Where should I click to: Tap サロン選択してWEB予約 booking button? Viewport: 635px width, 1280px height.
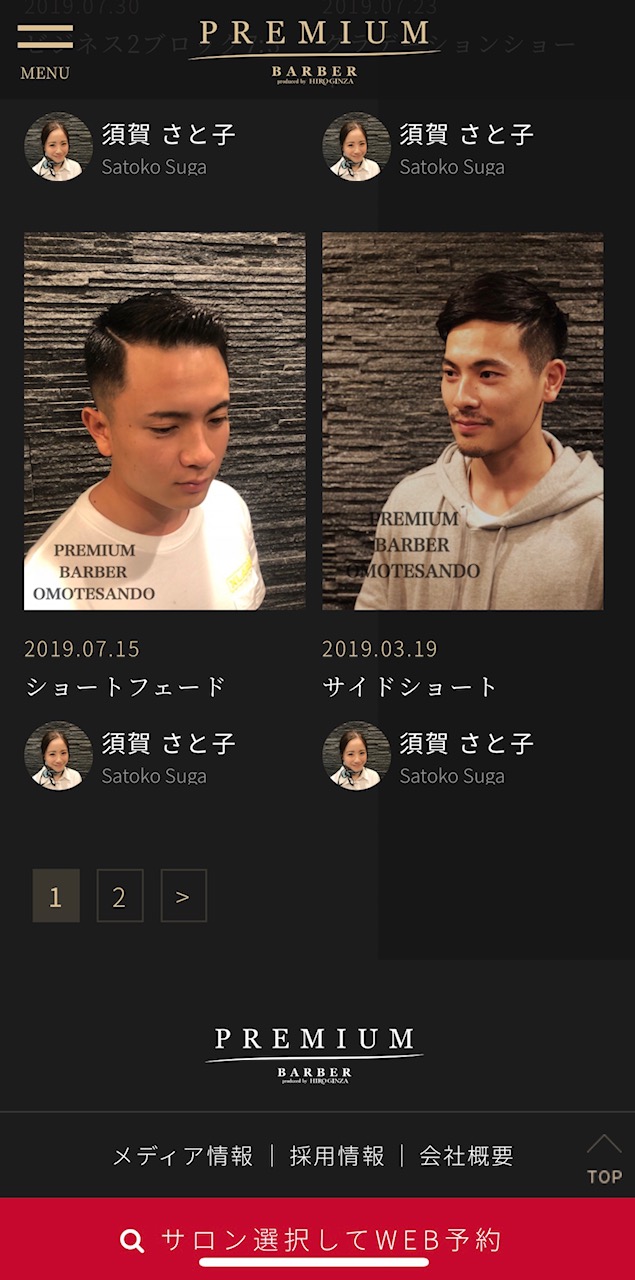pos(317,1240)
